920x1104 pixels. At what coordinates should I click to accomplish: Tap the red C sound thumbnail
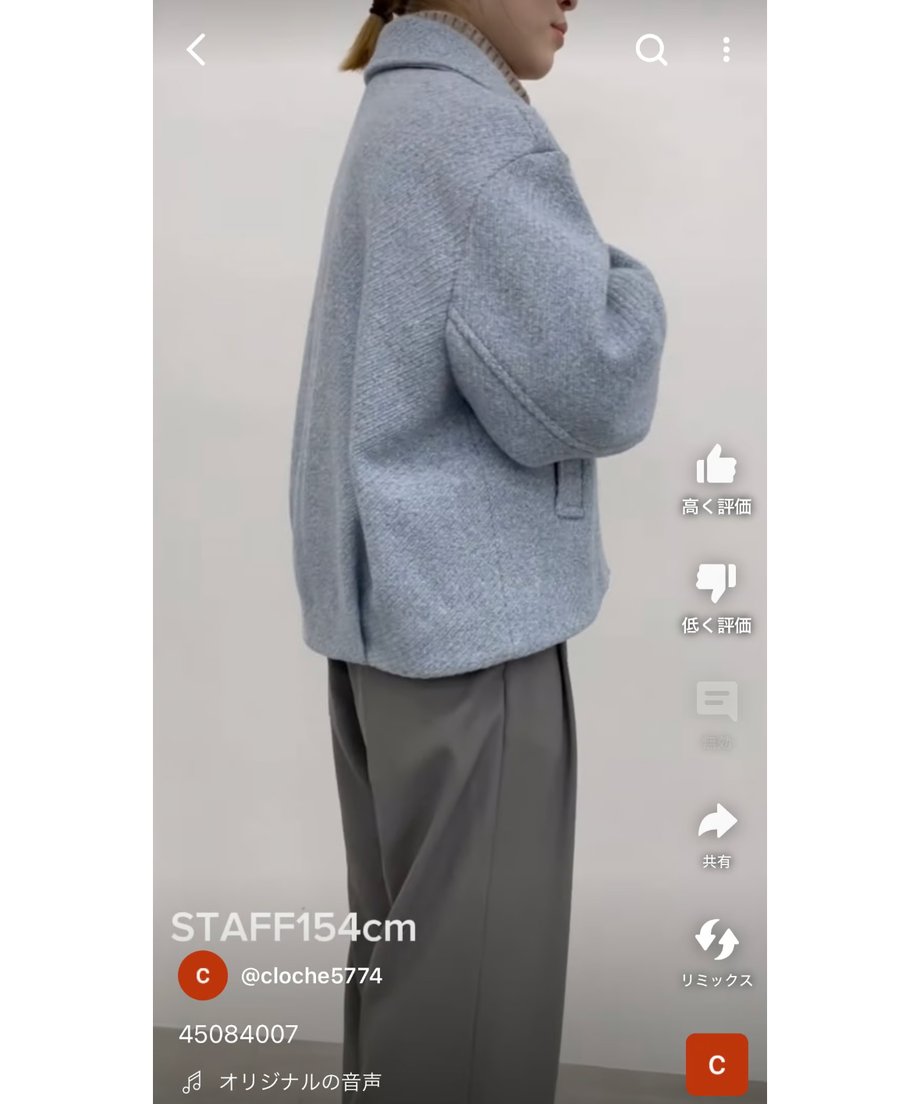pos(716,1065)
